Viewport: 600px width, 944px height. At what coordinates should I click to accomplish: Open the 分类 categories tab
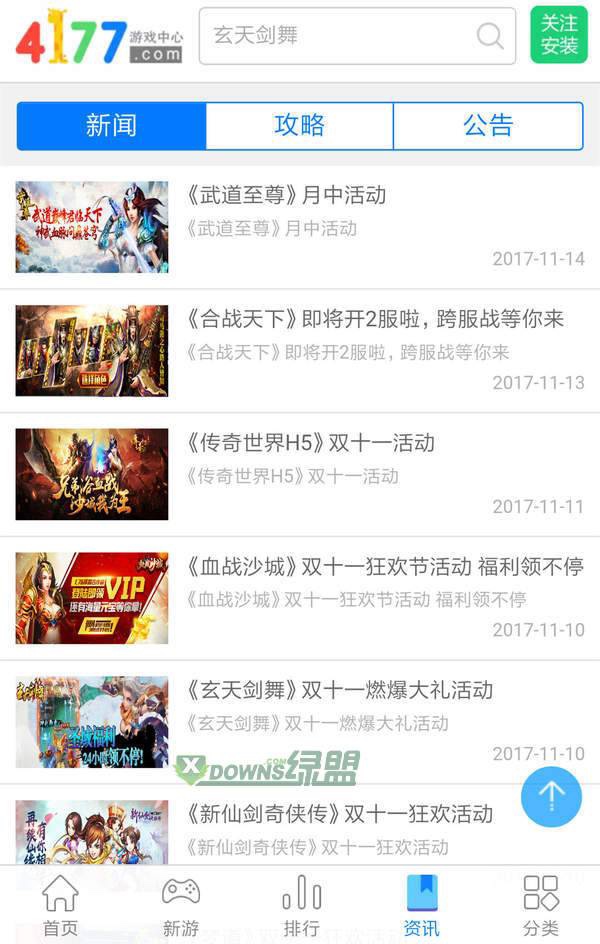pyautogui.click(x=541, y=905)
